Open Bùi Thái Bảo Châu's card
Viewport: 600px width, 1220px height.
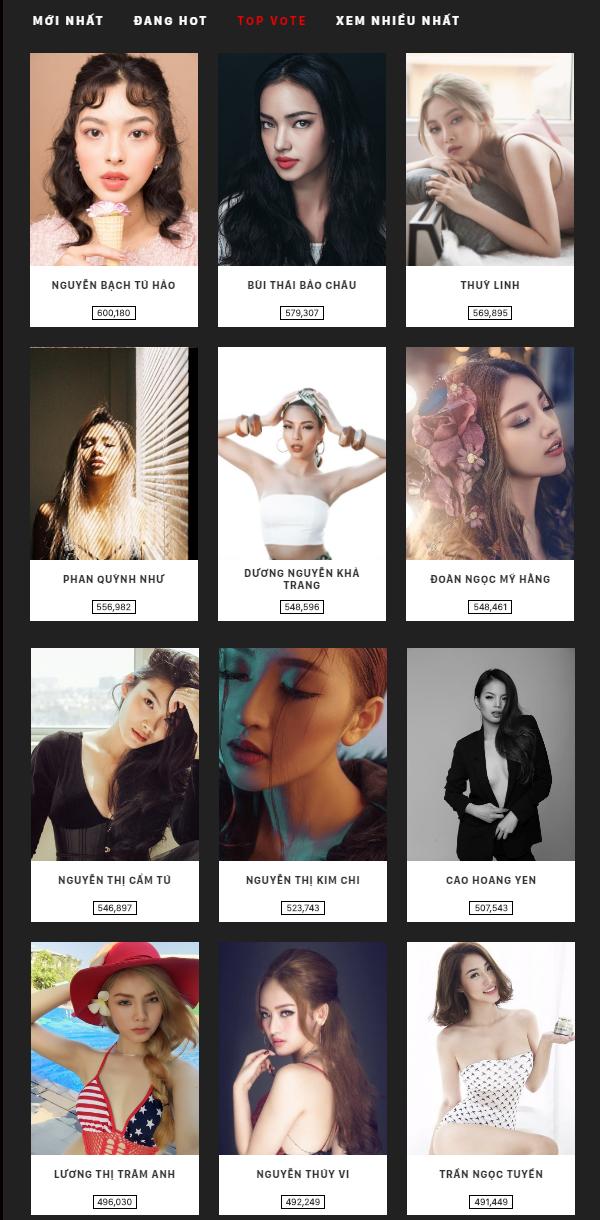pos(302,160)
